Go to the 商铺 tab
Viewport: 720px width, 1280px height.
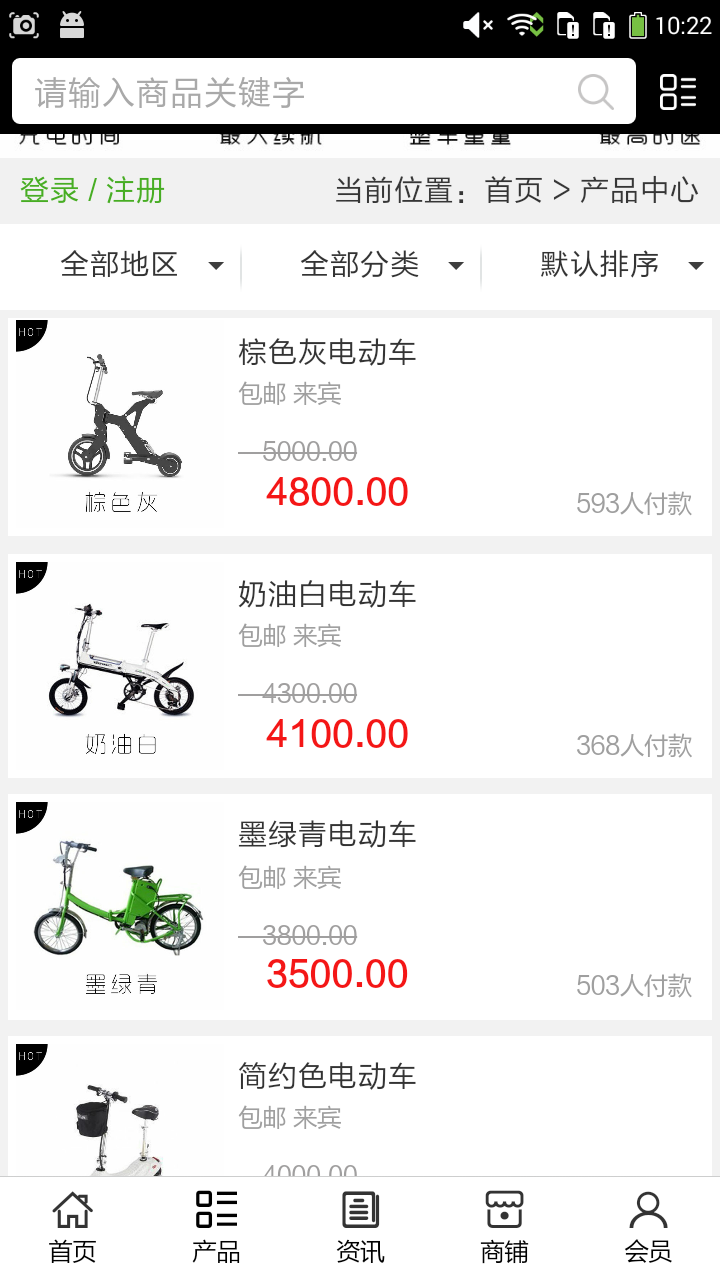(504, 1227)
